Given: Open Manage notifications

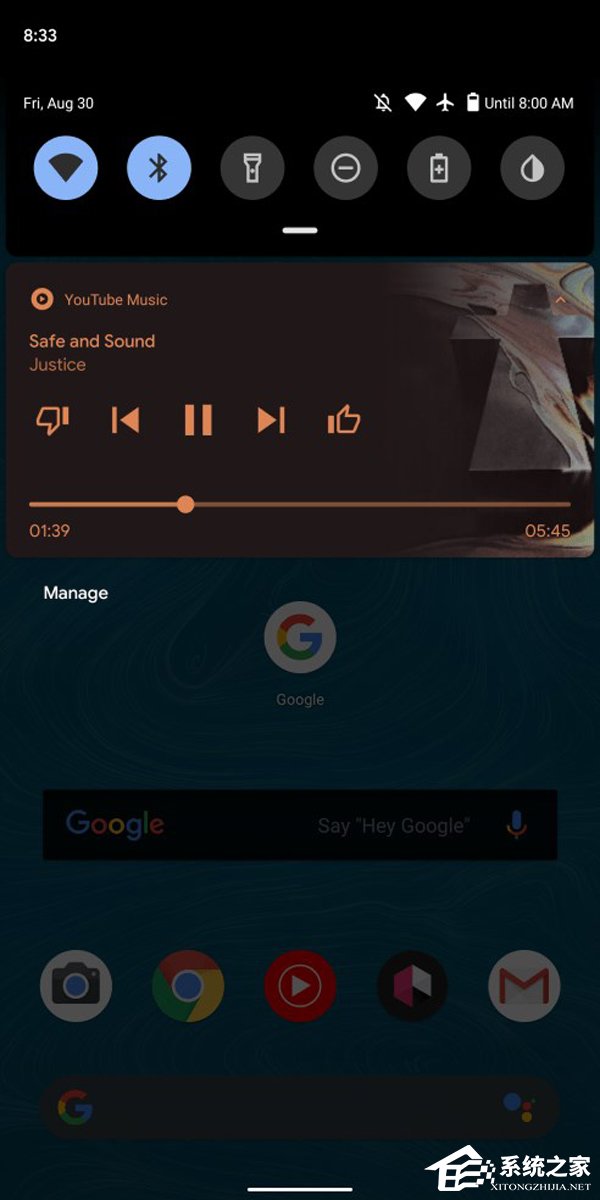Looking at the screenshot, I should pos(76,593).
